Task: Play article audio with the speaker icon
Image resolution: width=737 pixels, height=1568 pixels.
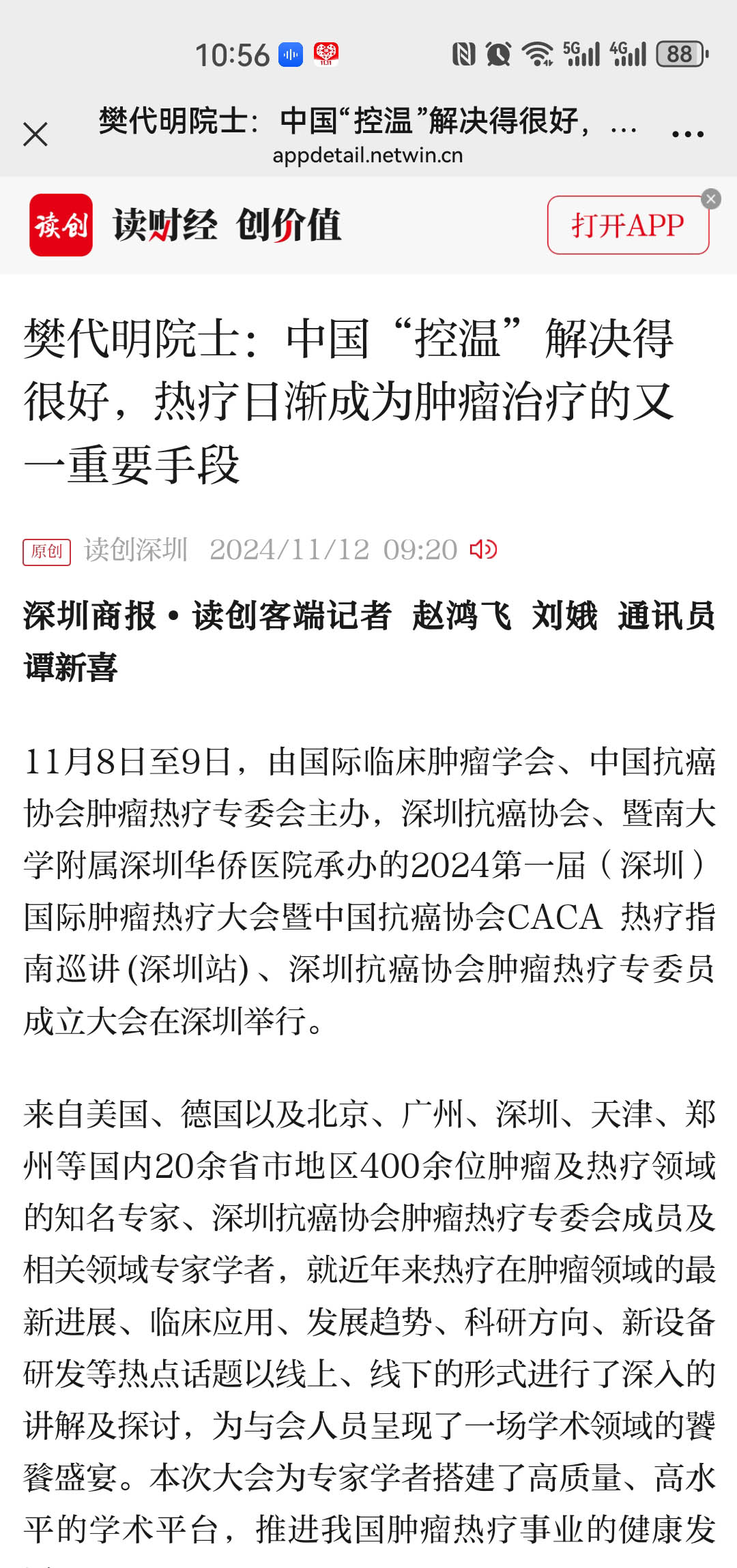Action: 483,549
